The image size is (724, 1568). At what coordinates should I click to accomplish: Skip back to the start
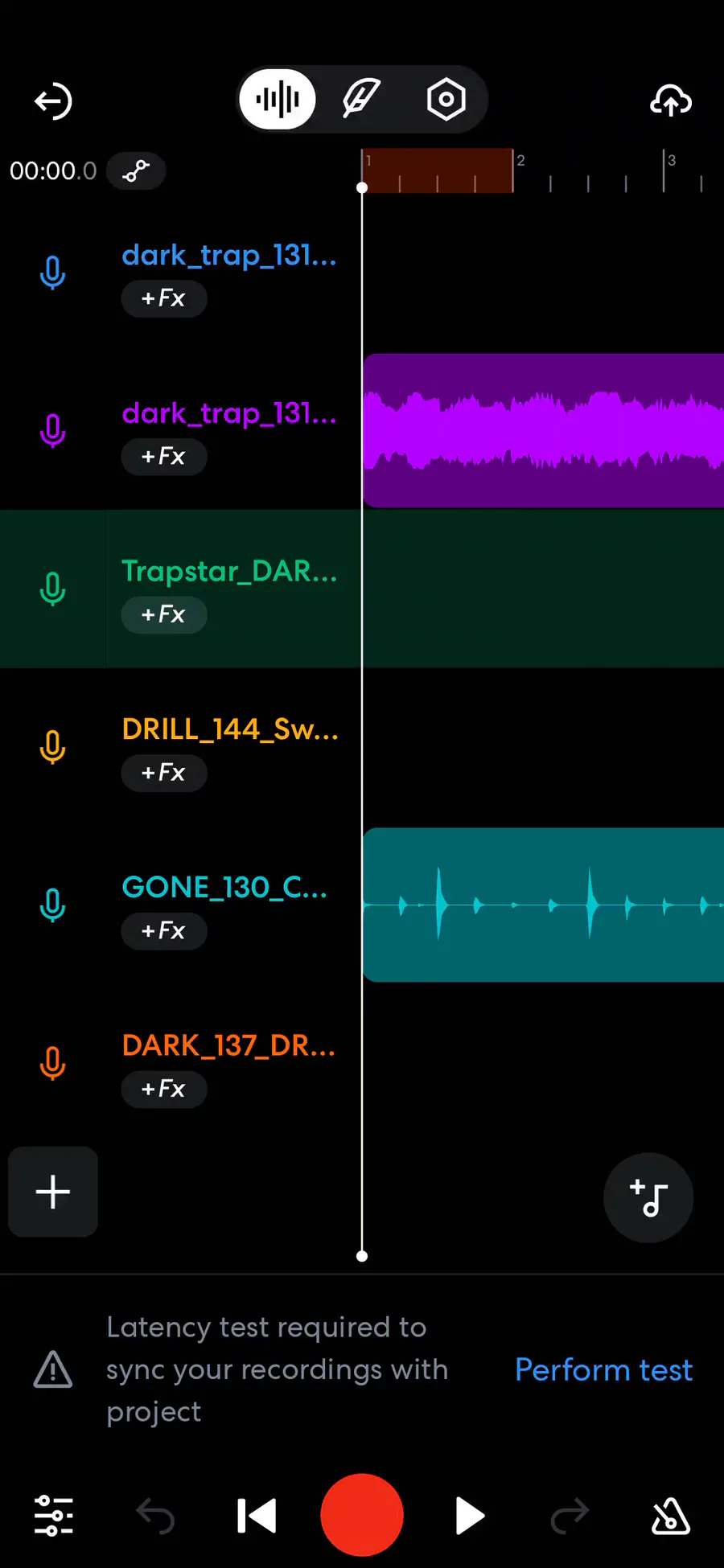[257, 1517]
